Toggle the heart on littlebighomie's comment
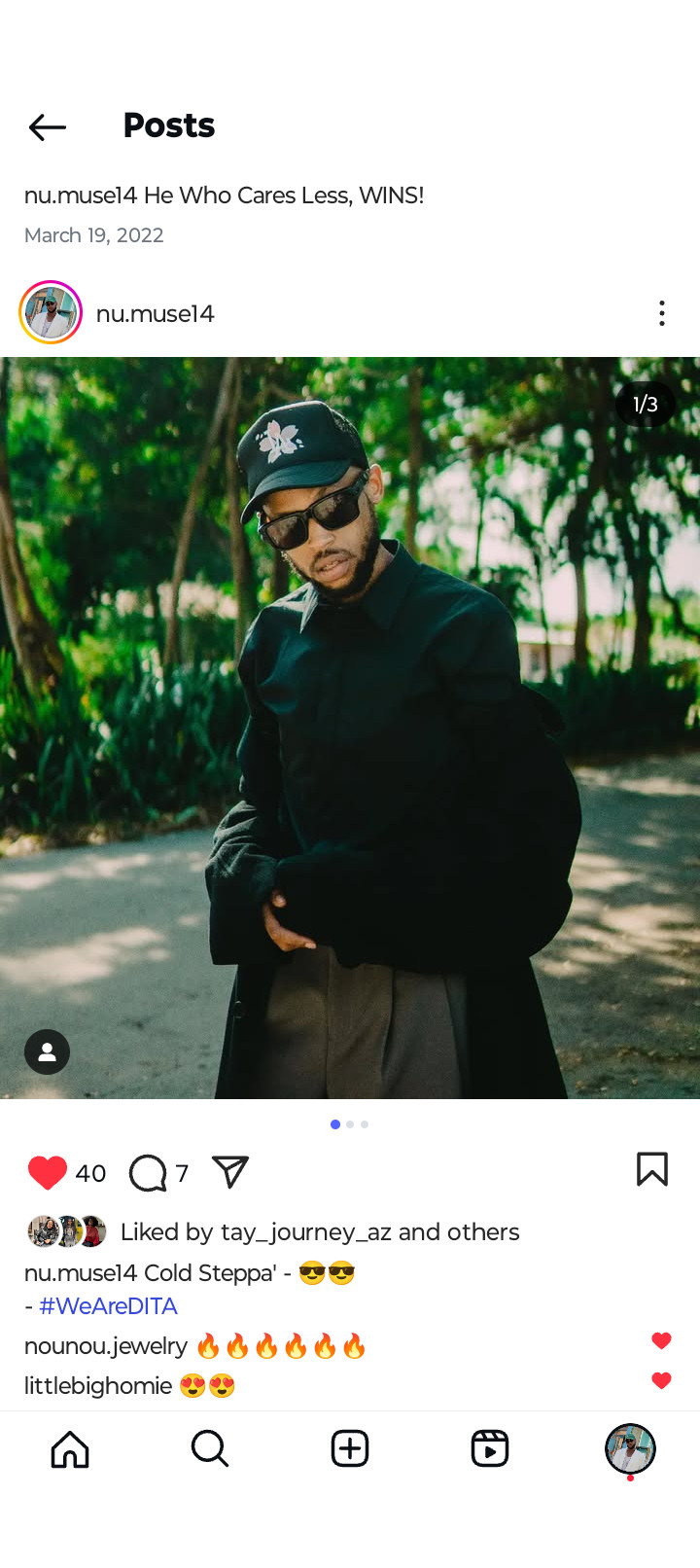The height and width of the screenshot is (1568, 700). coord(661,1380)
